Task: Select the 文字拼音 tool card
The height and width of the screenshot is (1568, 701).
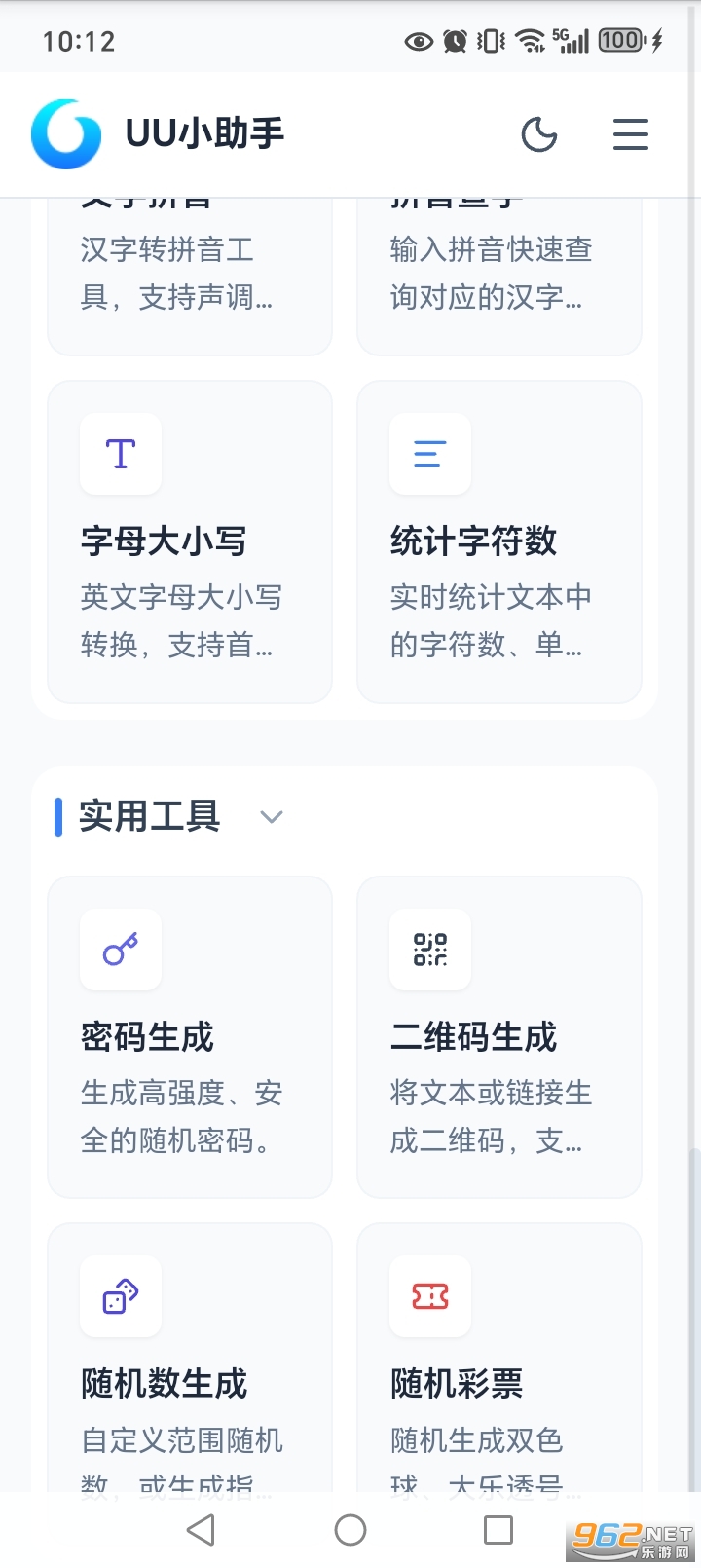Action: (x=189, y=263)
